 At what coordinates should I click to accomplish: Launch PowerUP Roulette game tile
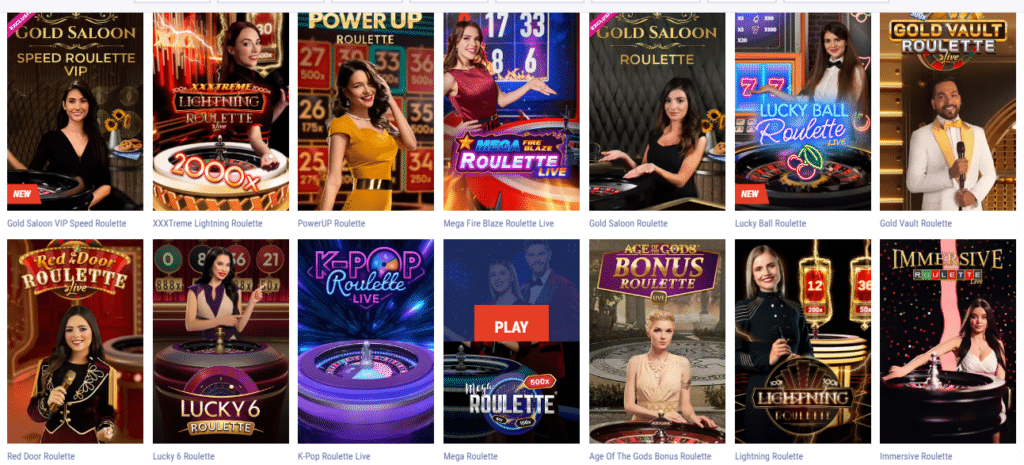366,112
